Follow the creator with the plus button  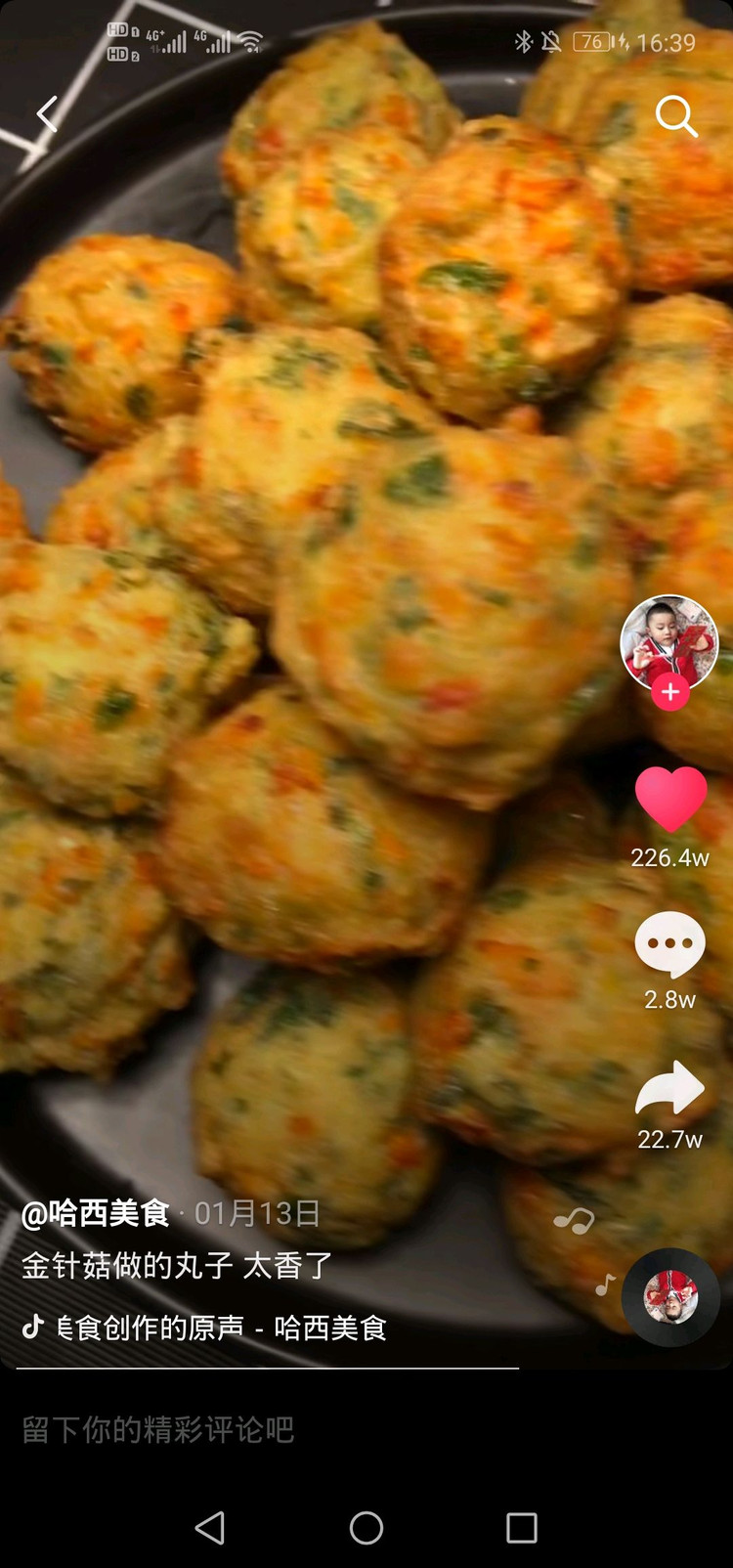click(x=670, y=692)
